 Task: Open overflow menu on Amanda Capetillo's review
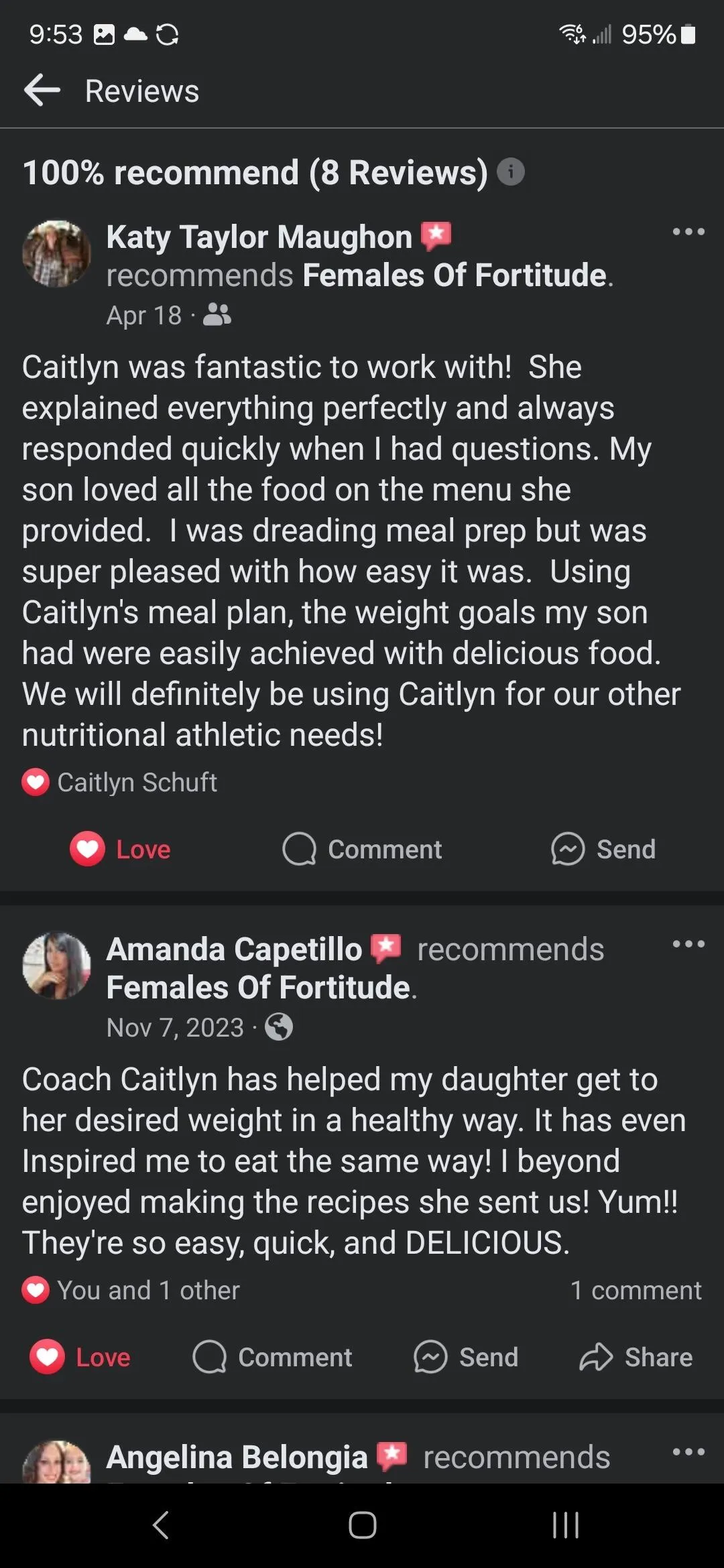[688, 944]
